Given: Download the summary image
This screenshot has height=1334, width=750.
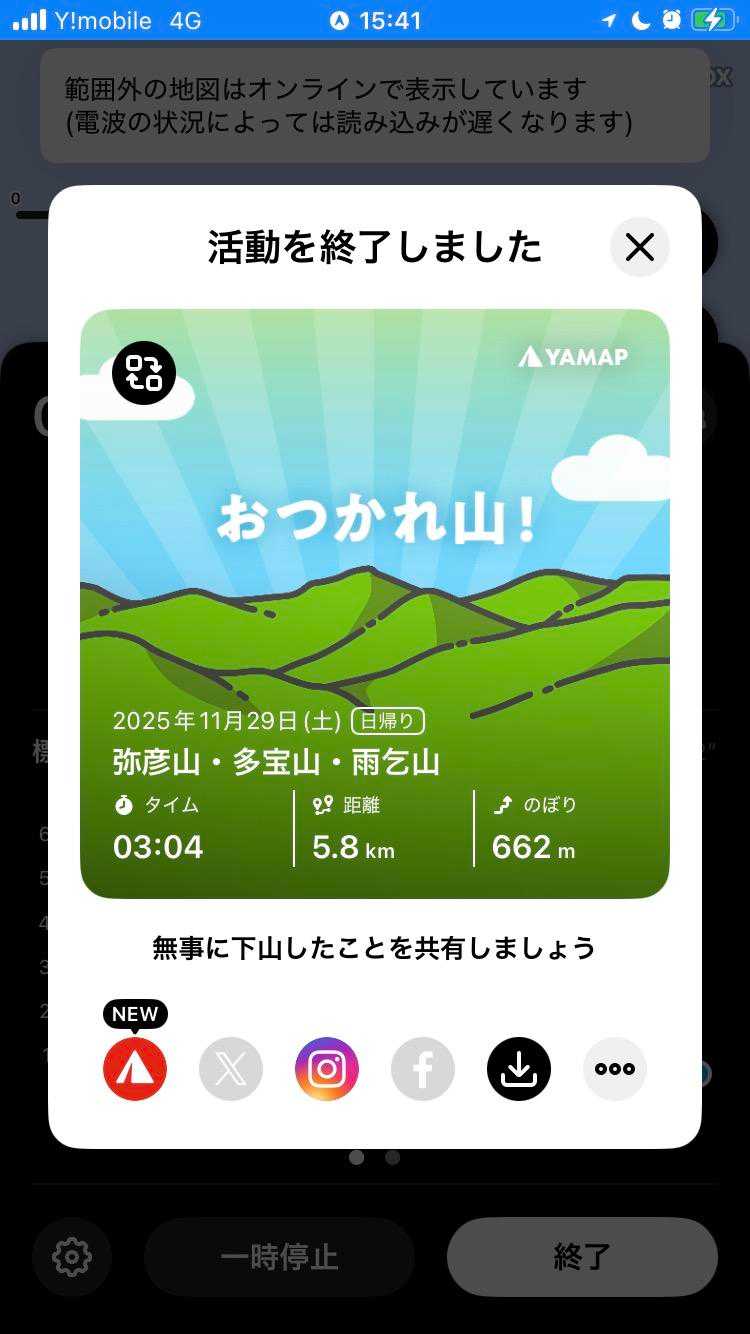Looking at the screenshot, I should [x=519, y=1069].
